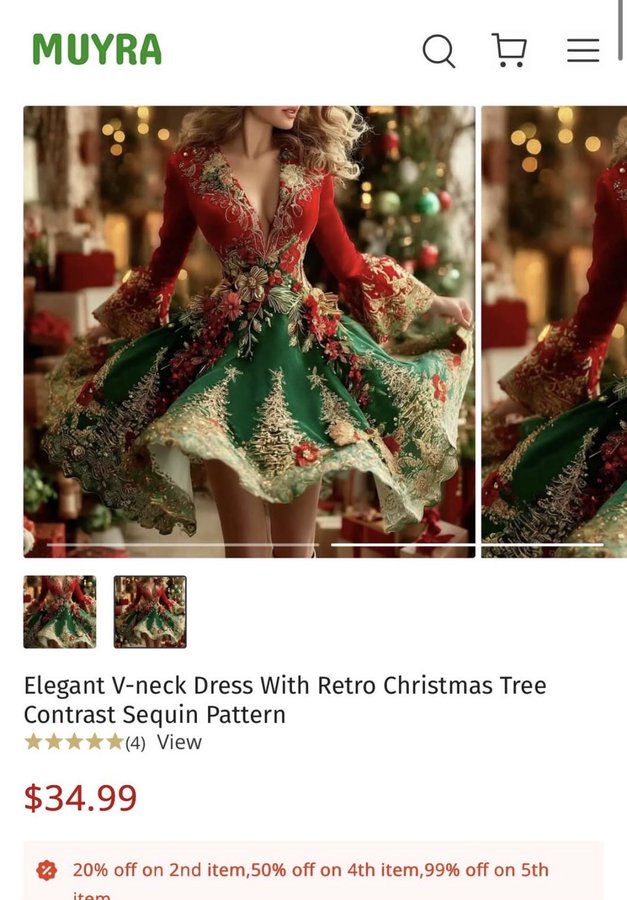Open the shopping cart

click(509, 50)
